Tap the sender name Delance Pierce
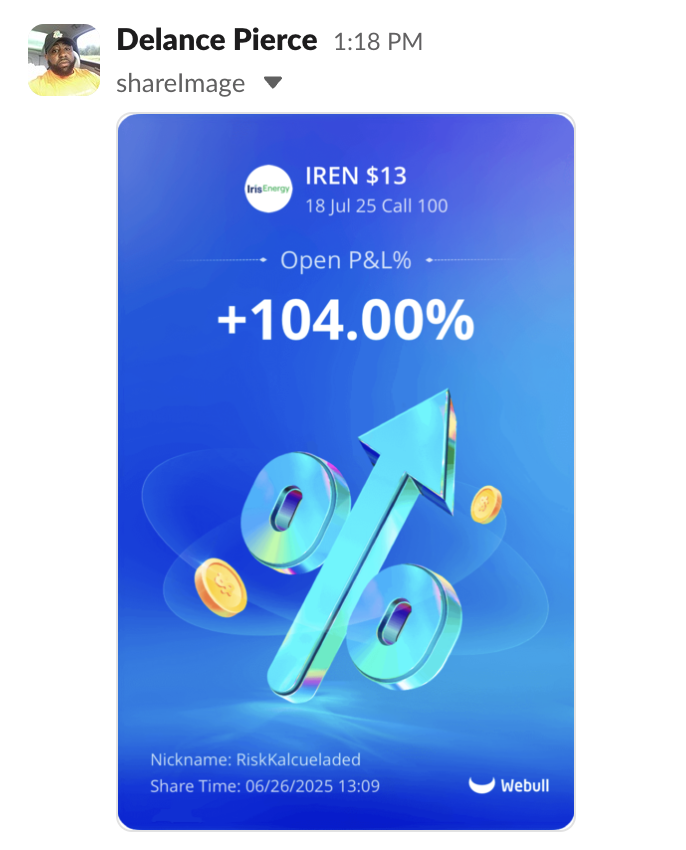The height and width of the screenshot is (850, 686). (x=216, y=40)
